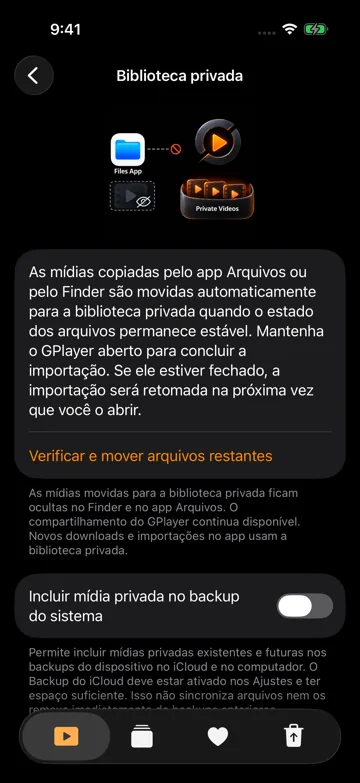The image size is (360, 783).
Task: Switch to the stacked library tab
Action: pyautogui.click(x=142, y=736)
